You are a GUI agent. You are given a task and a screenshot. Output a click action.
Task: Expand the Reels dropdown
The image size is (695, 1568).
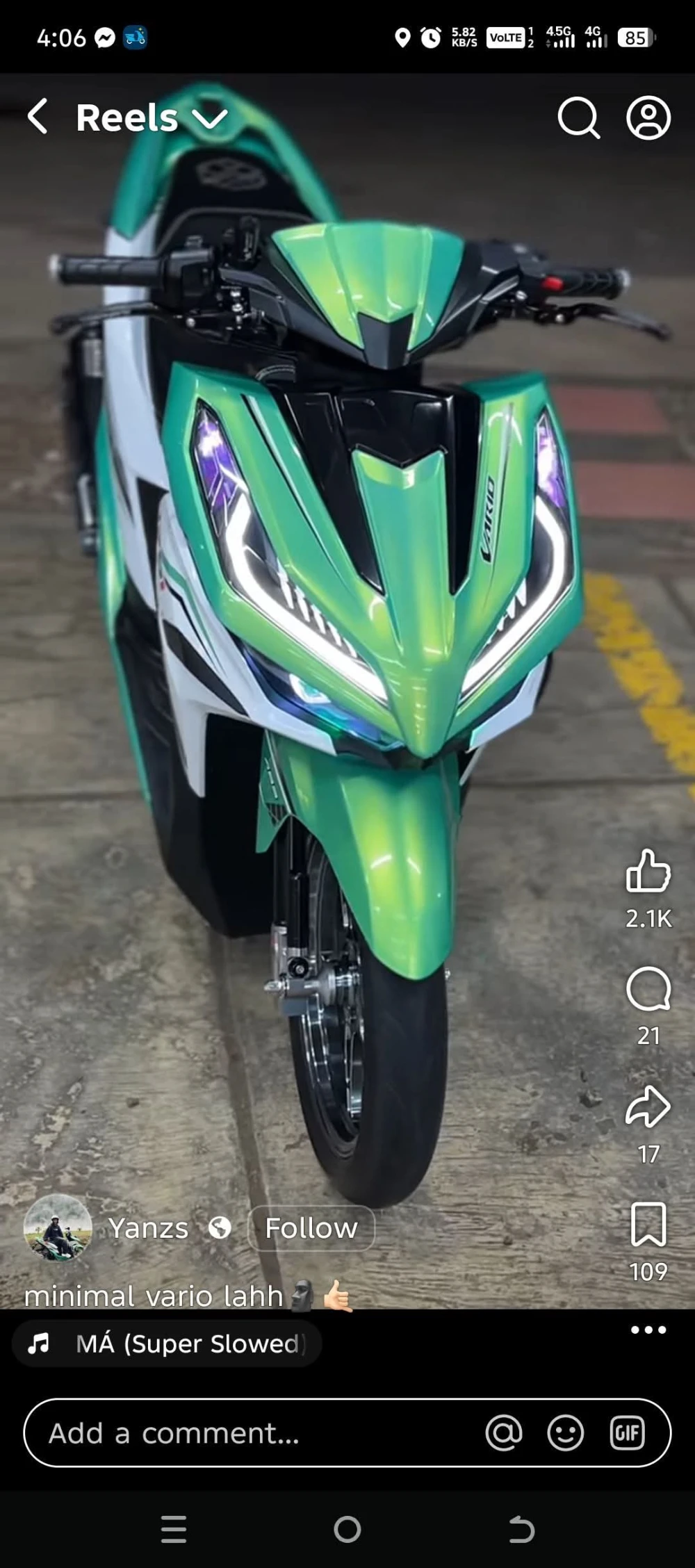pos(209,118)
